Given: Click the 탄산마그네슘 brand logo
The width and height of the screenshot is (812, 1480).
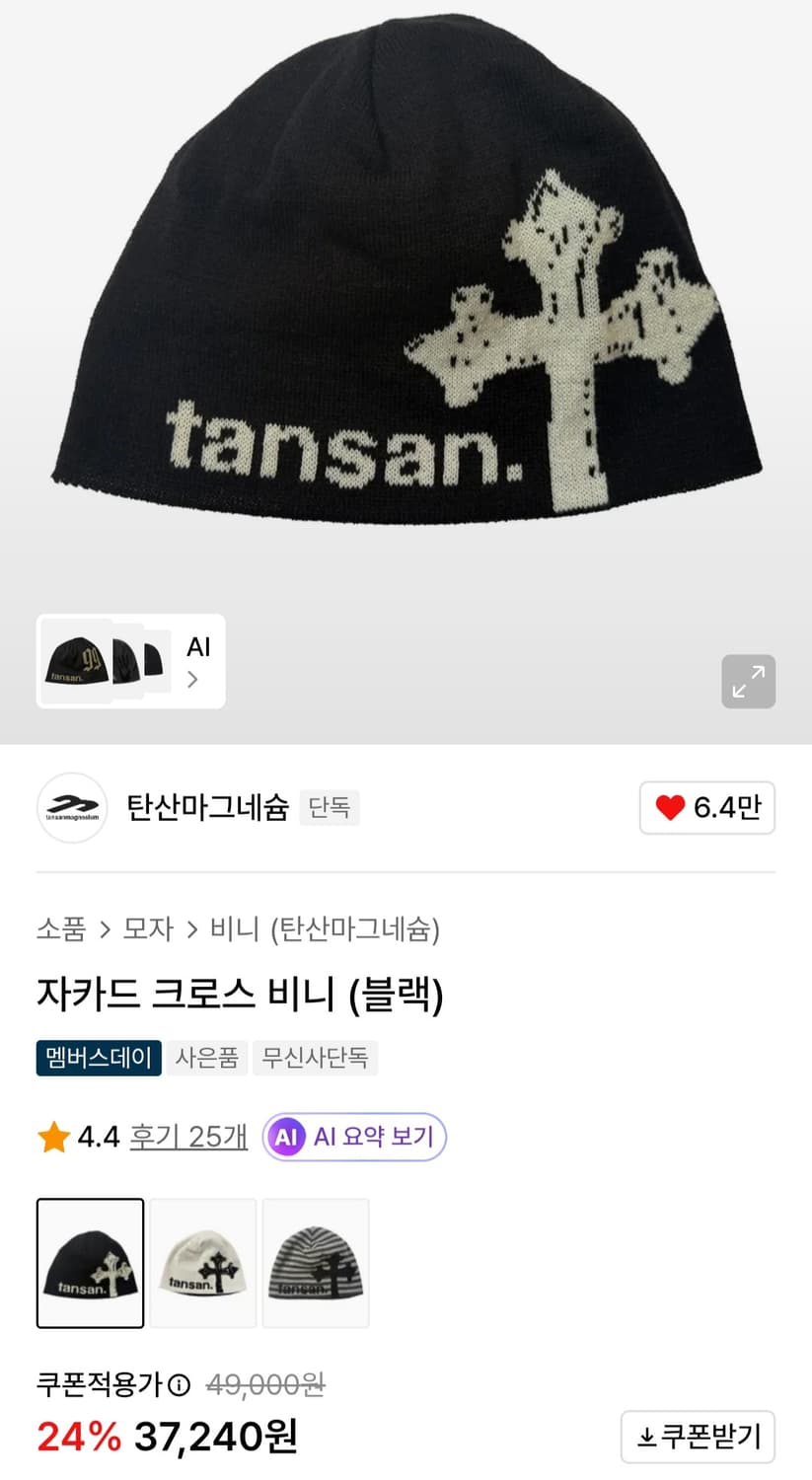Looking at the screenshot, I should pyautogui.click(x=71, y=807).
